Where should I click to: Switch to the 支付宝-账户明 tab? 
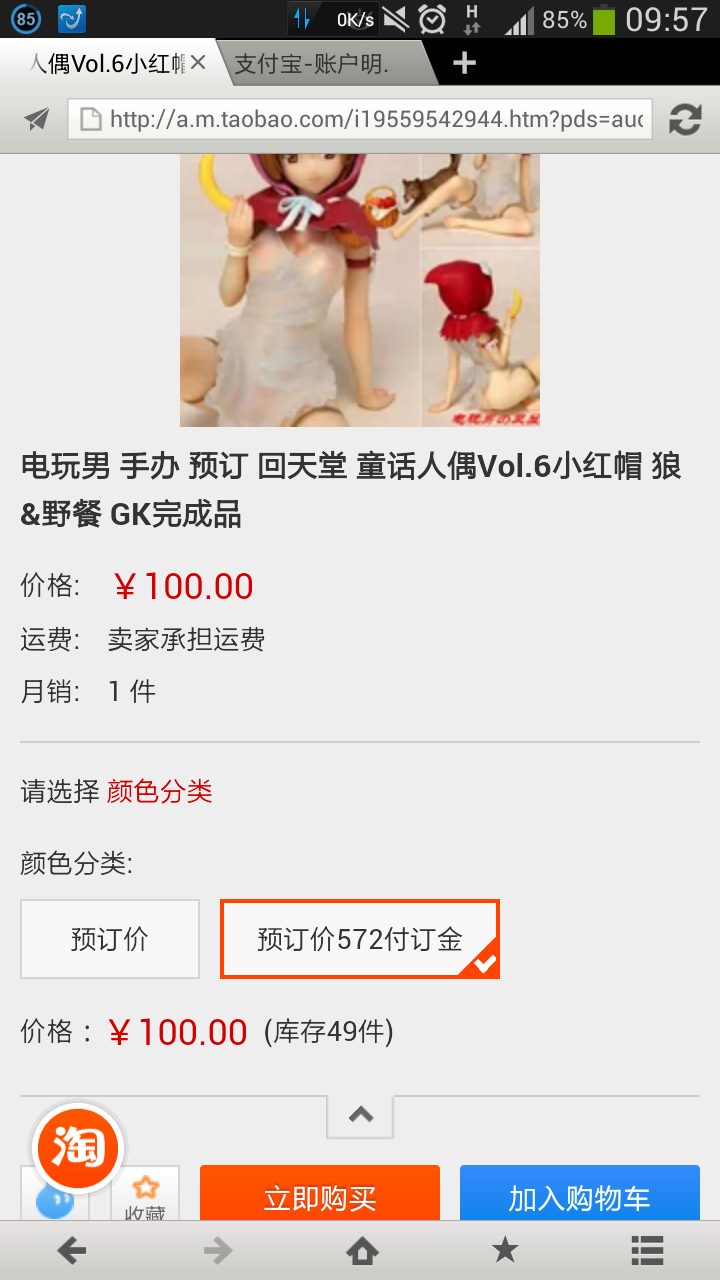pos(311,65)
